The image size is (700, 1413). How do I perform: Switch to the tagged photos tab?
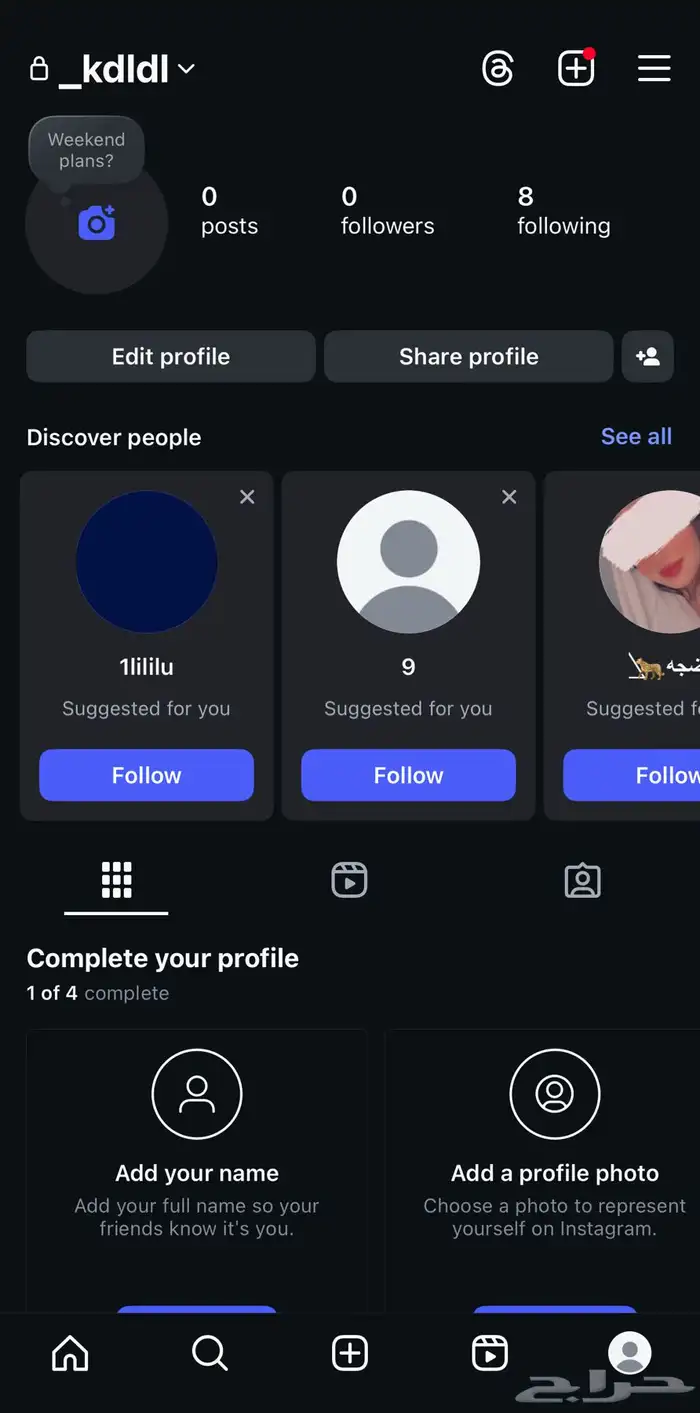582,881
